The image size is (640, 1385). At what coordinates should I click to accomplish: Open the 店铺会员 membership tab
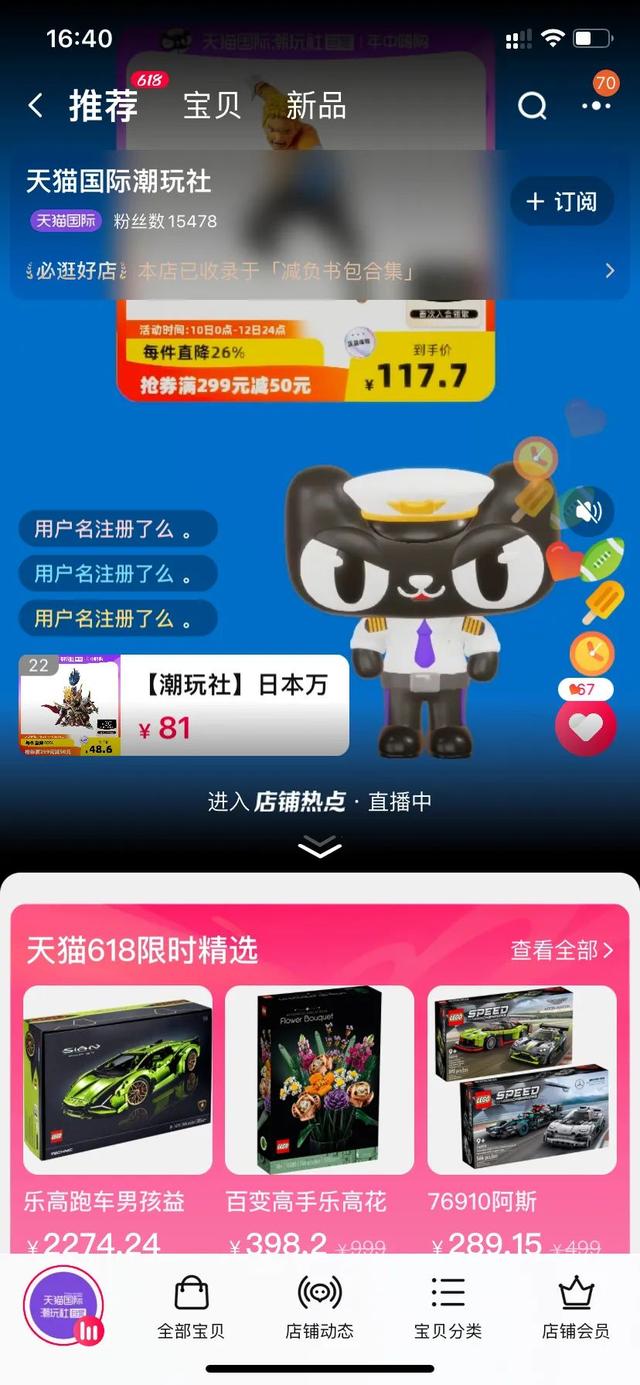[576, 1309]
